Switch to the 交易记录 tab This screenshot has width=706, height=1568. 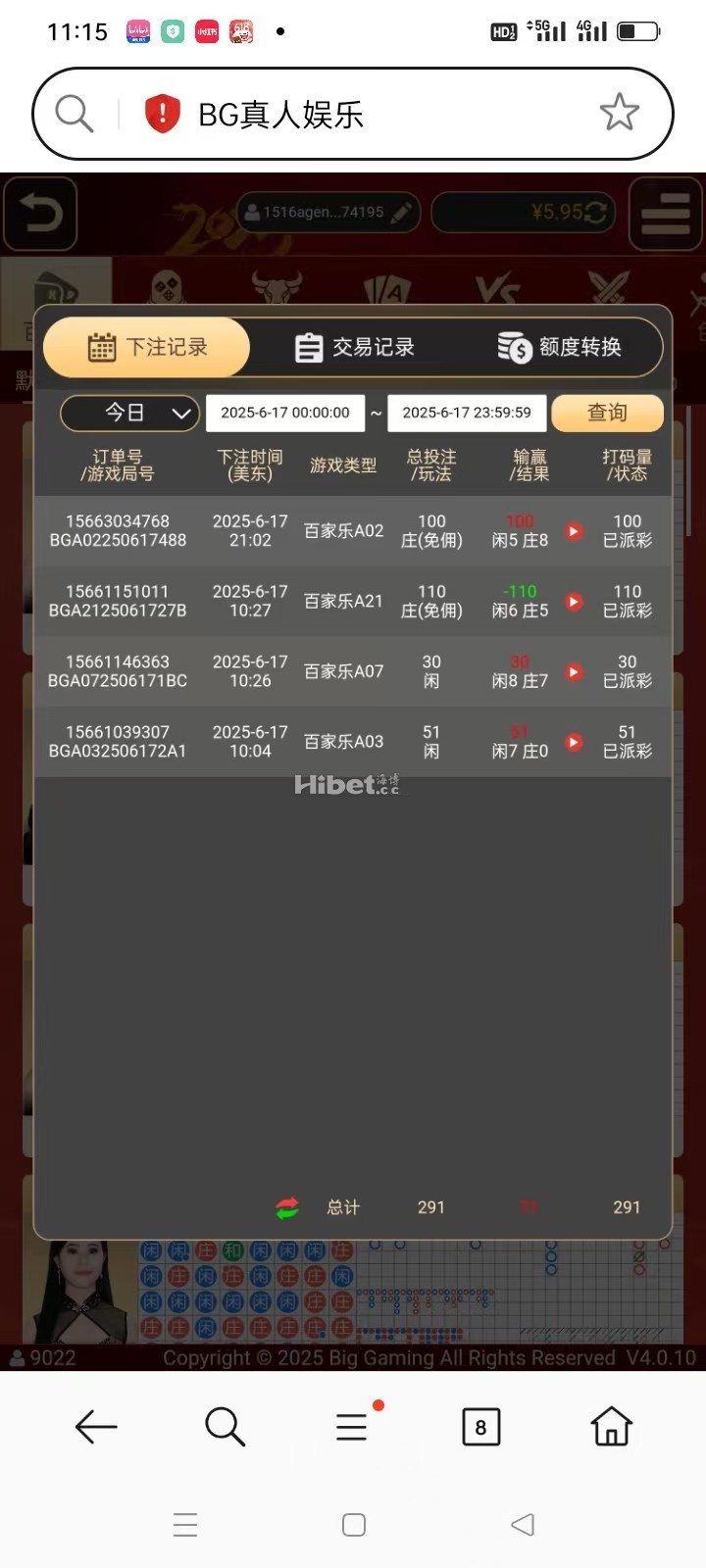tap(355, 347)
